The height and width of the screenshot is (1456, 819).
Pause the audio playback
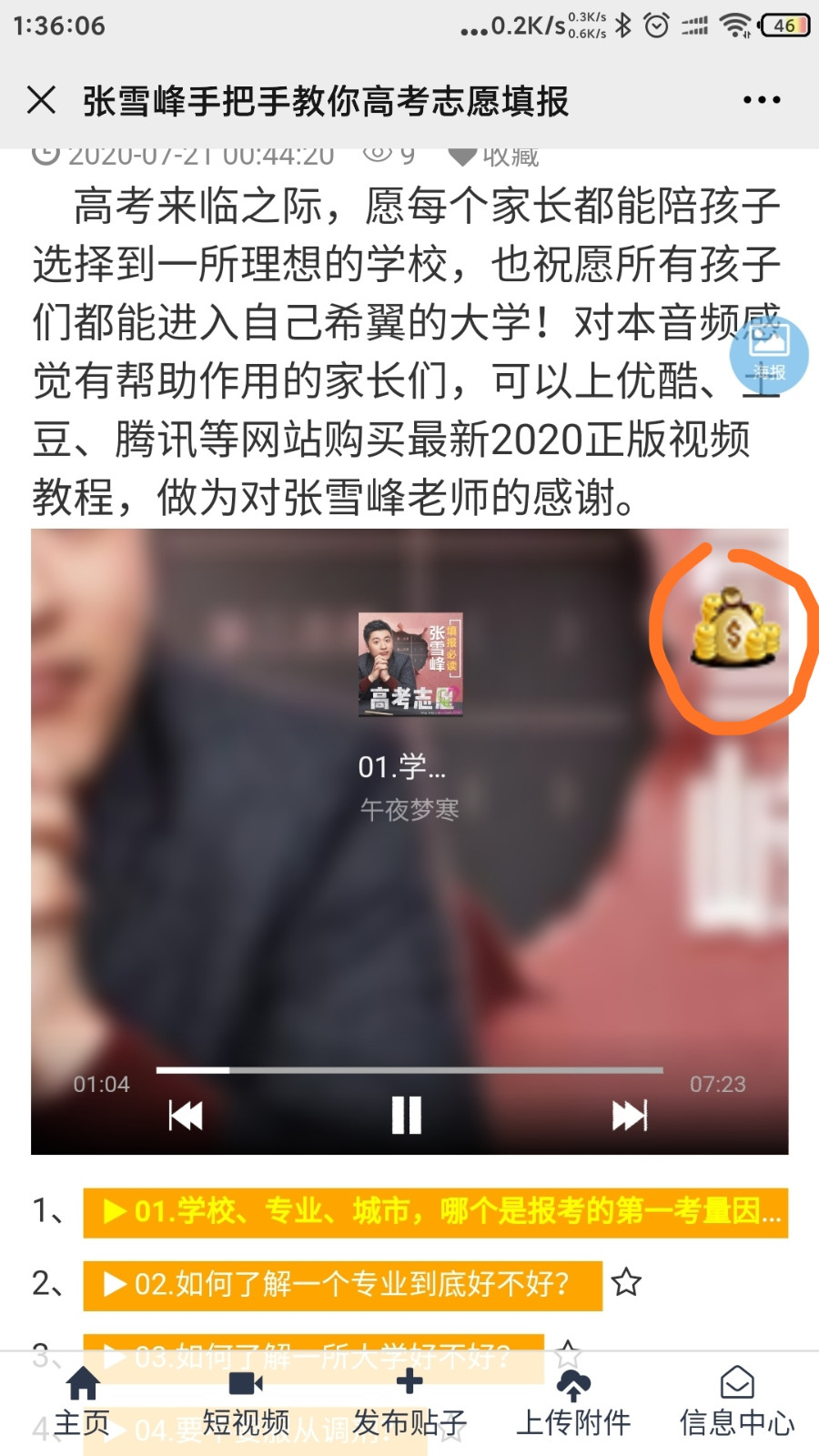tap(407, 1115)
